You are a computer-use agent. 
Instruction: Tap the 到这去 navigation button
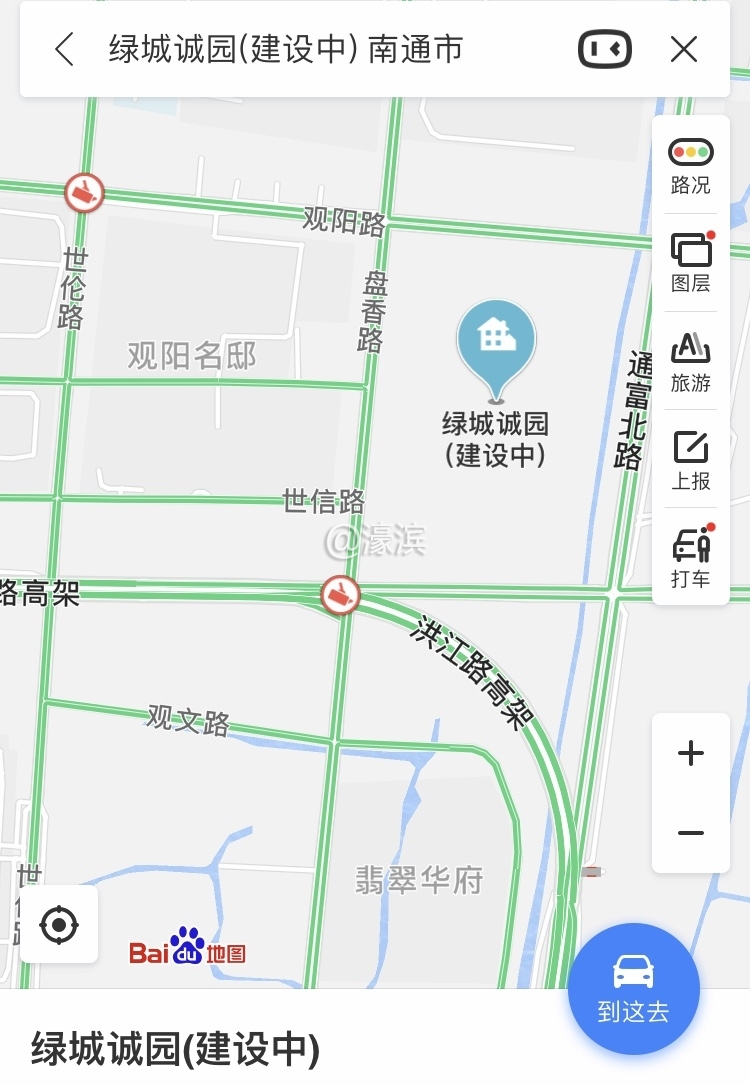pos(632,989)
